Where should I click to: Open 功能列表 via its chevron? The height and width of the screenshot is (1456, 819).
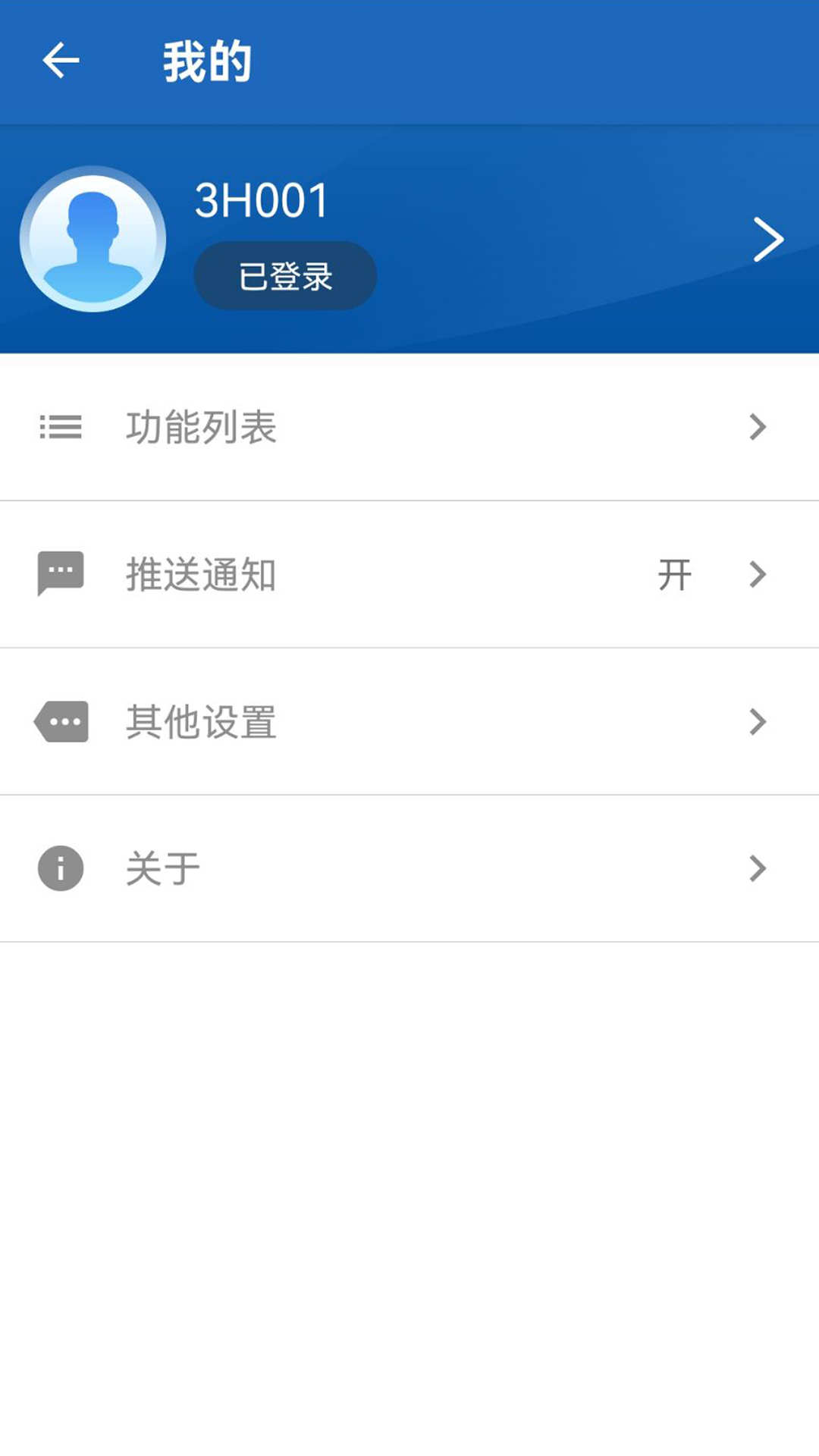point(757,428)
